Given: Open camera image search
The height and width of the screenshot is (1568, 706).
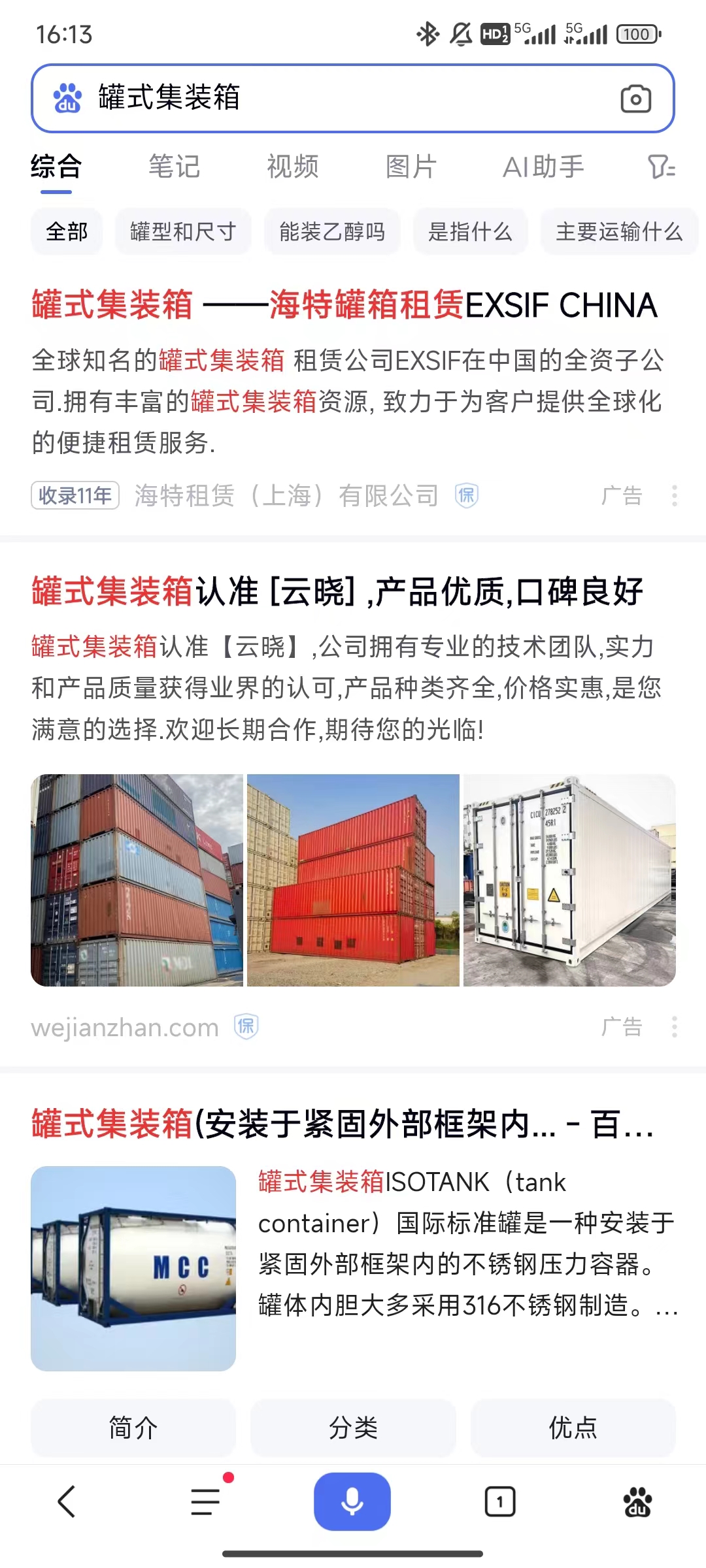Looking at the screenshot, I should 635,99.
